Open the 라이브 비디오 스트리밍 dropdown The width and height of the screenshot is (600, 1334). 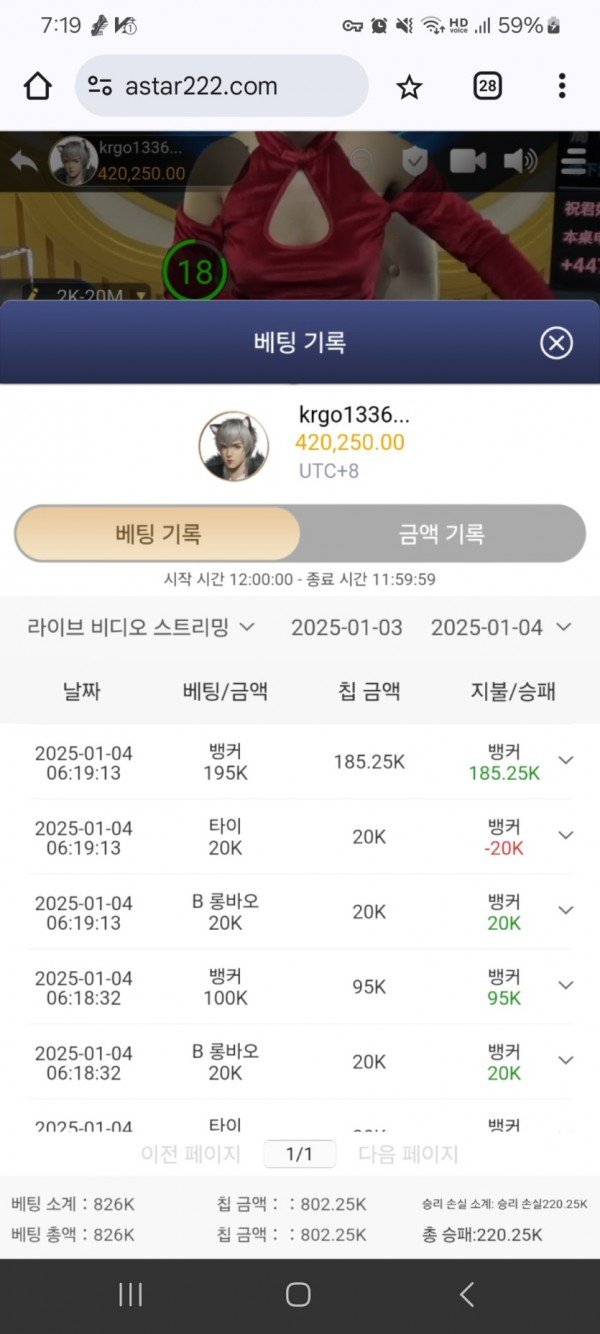pos(141,627)
